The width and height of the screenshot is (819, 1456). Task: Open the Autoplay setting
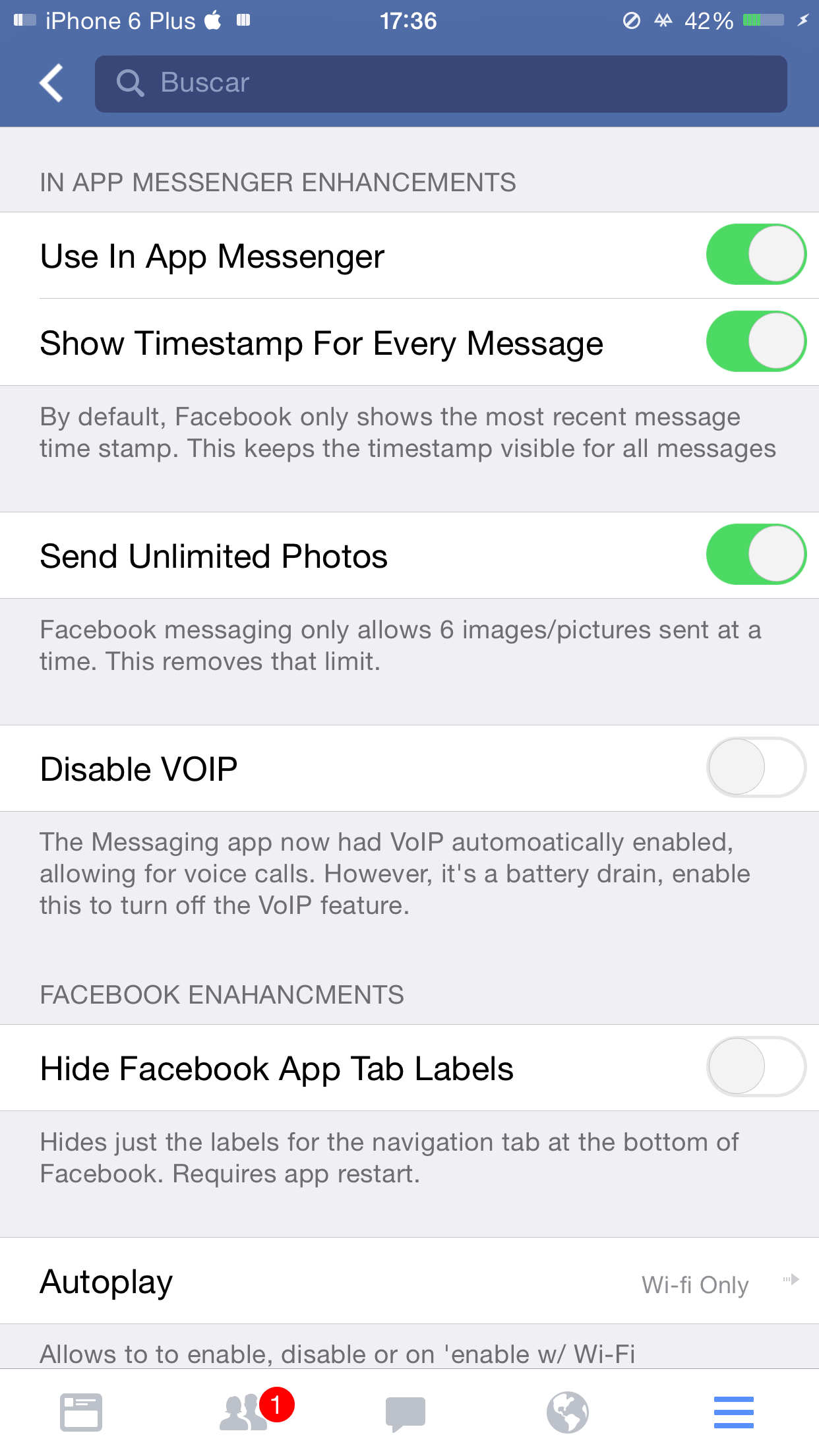coord(409,1281)
